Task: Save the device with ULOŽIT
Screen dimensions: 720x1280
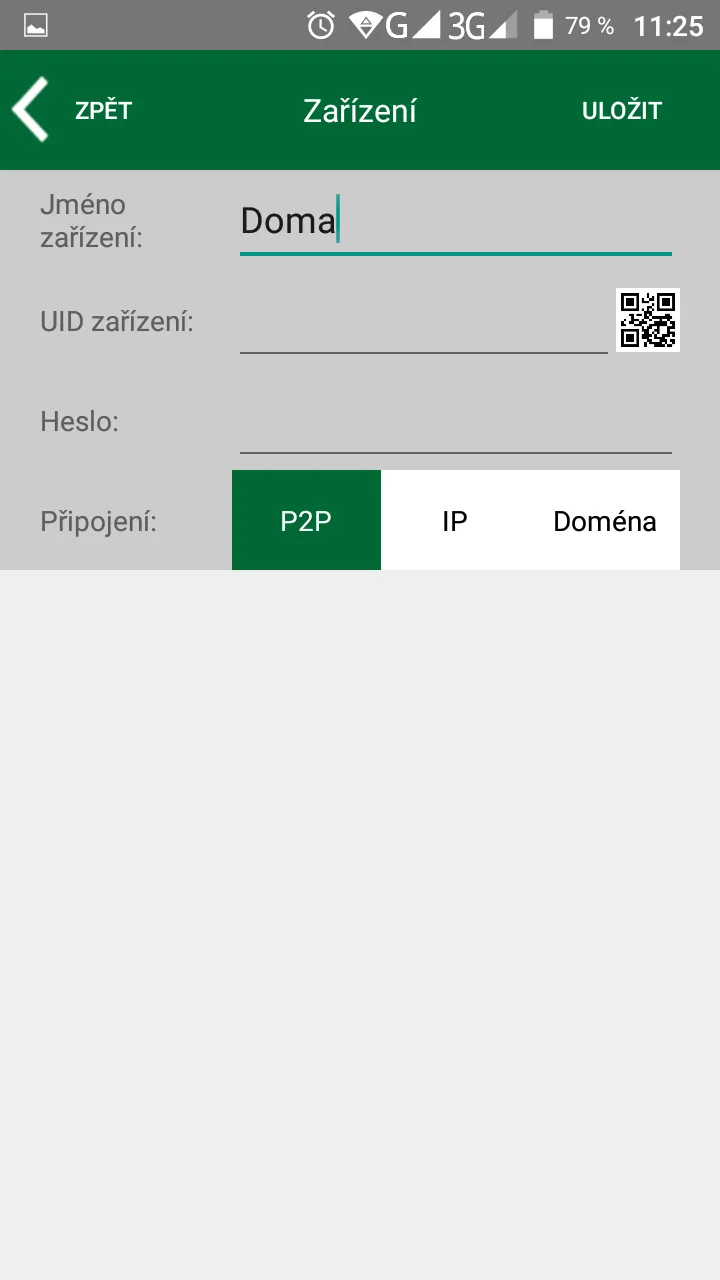Action: 621,110
